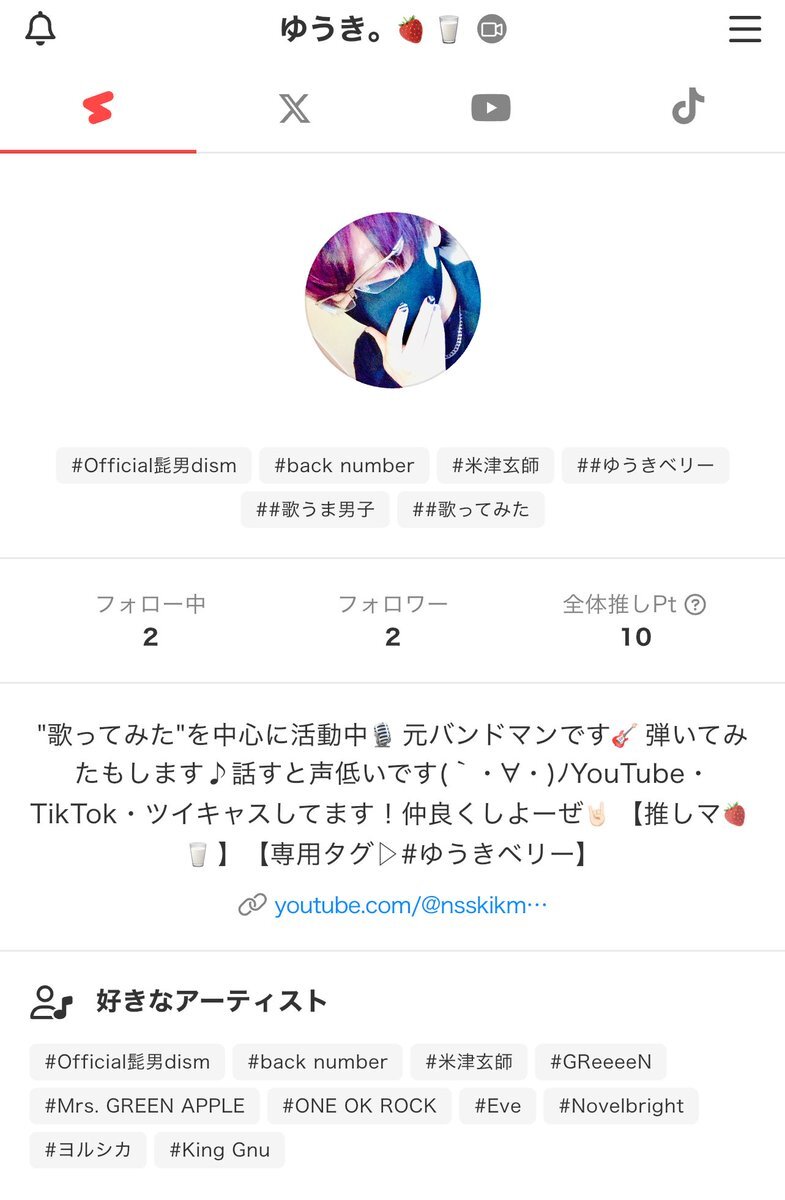785x1200 pixels.
Task: Open help icon beside 全体推しPt
Action: pos(695,604)
